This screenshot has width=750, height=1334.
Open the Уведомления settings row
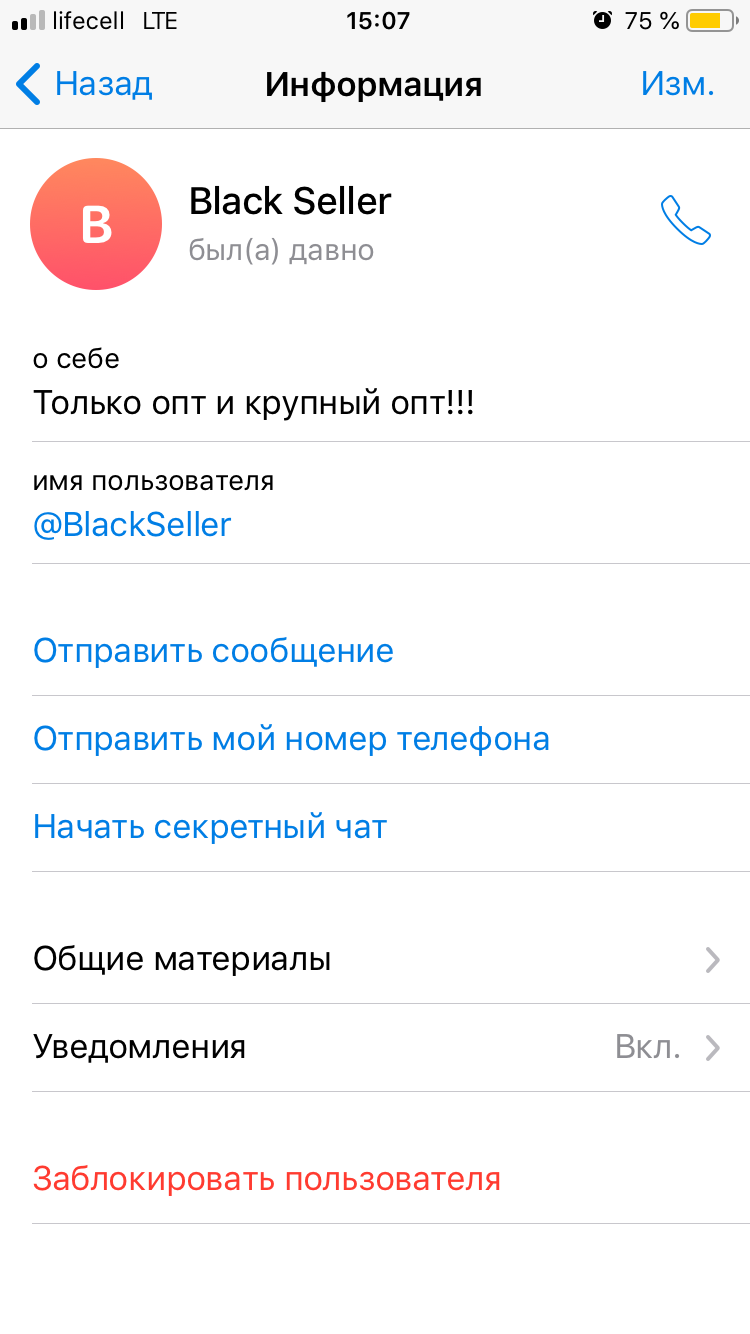pyautogui.click(x=375, y=1048)
